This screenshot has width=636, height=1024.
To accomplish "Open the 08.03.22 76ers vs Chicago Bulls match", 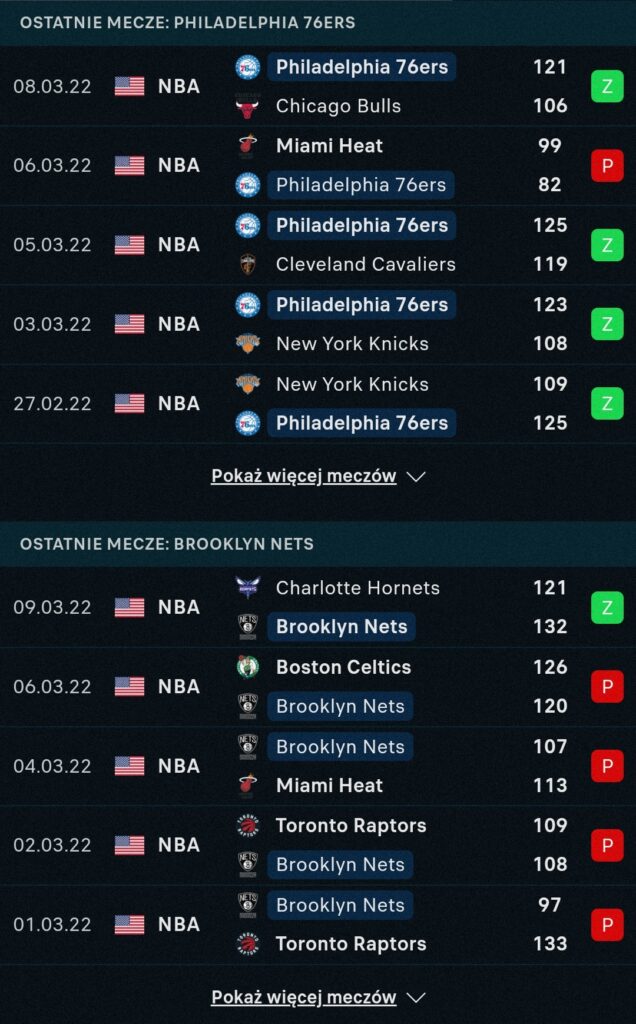I will point(318,86).
